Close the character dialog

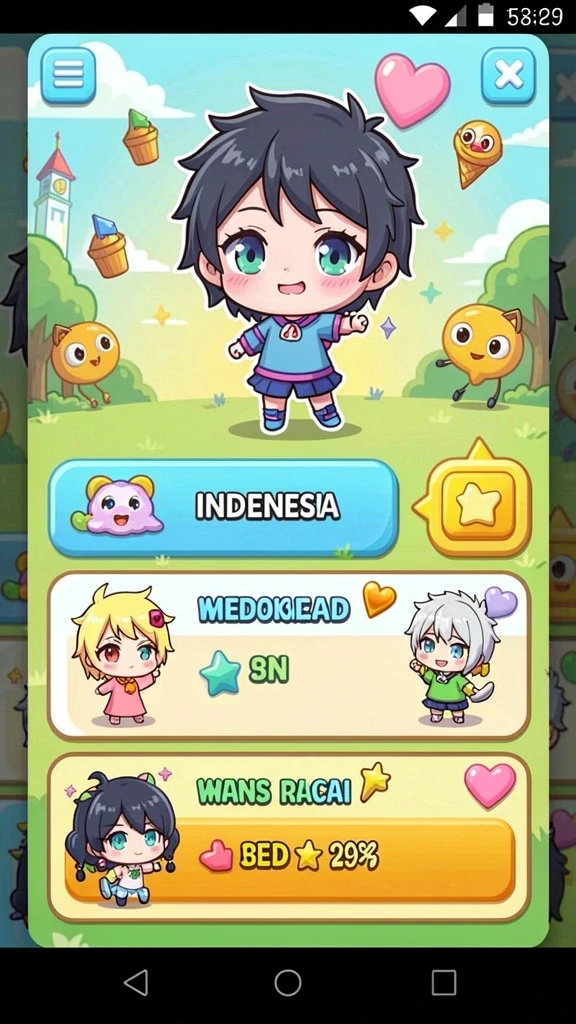(509, 76)
